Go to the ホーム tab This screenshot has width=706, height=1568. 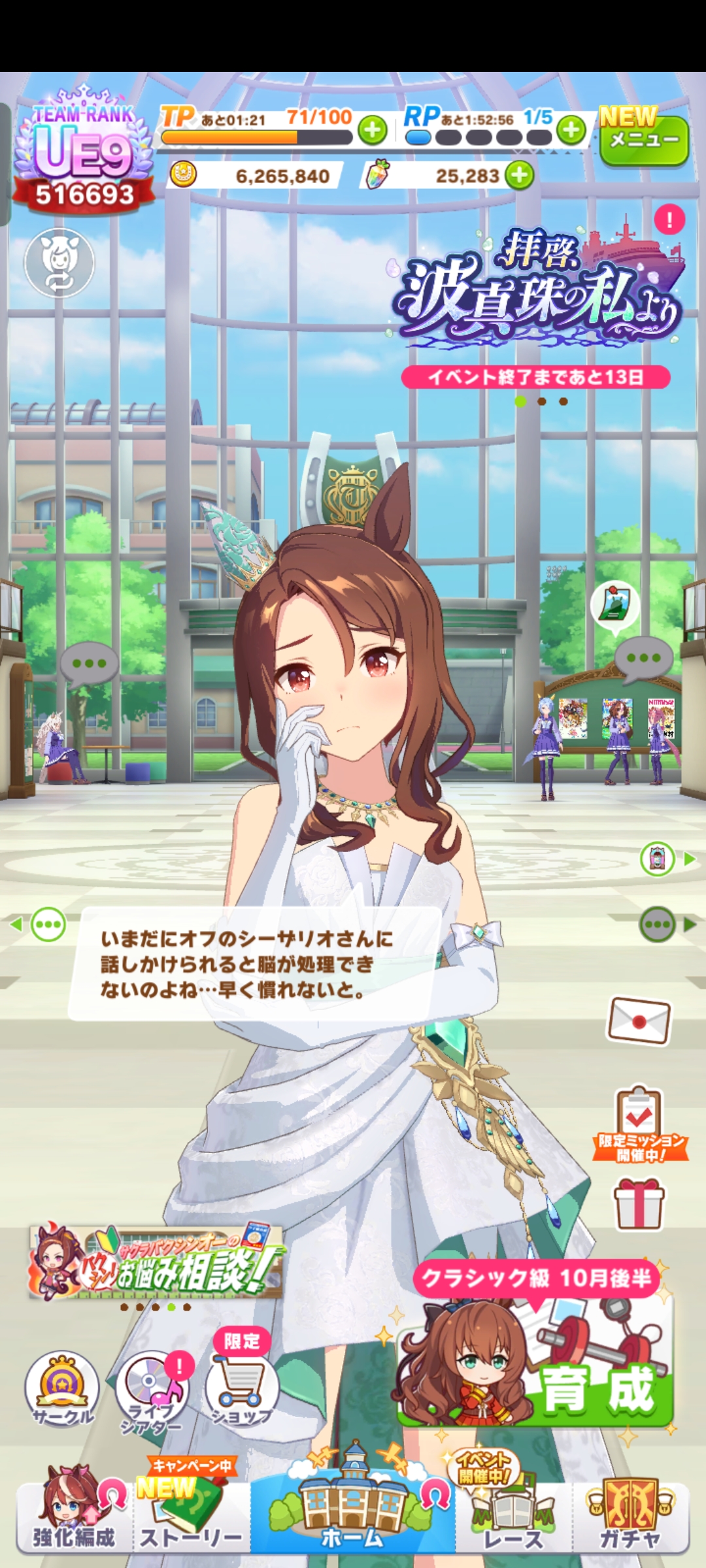point(352,1516)
